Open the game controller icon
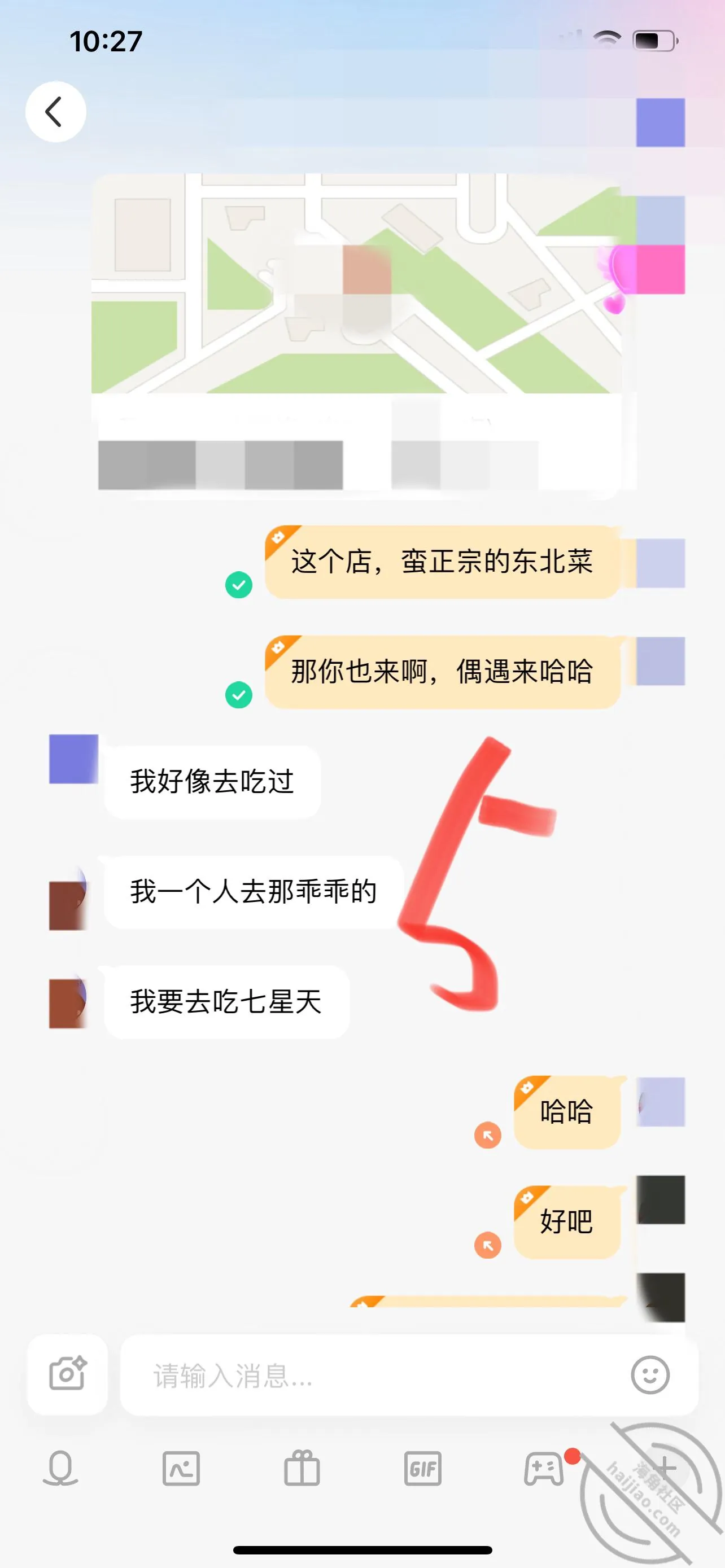 [x=544, y=1469]
